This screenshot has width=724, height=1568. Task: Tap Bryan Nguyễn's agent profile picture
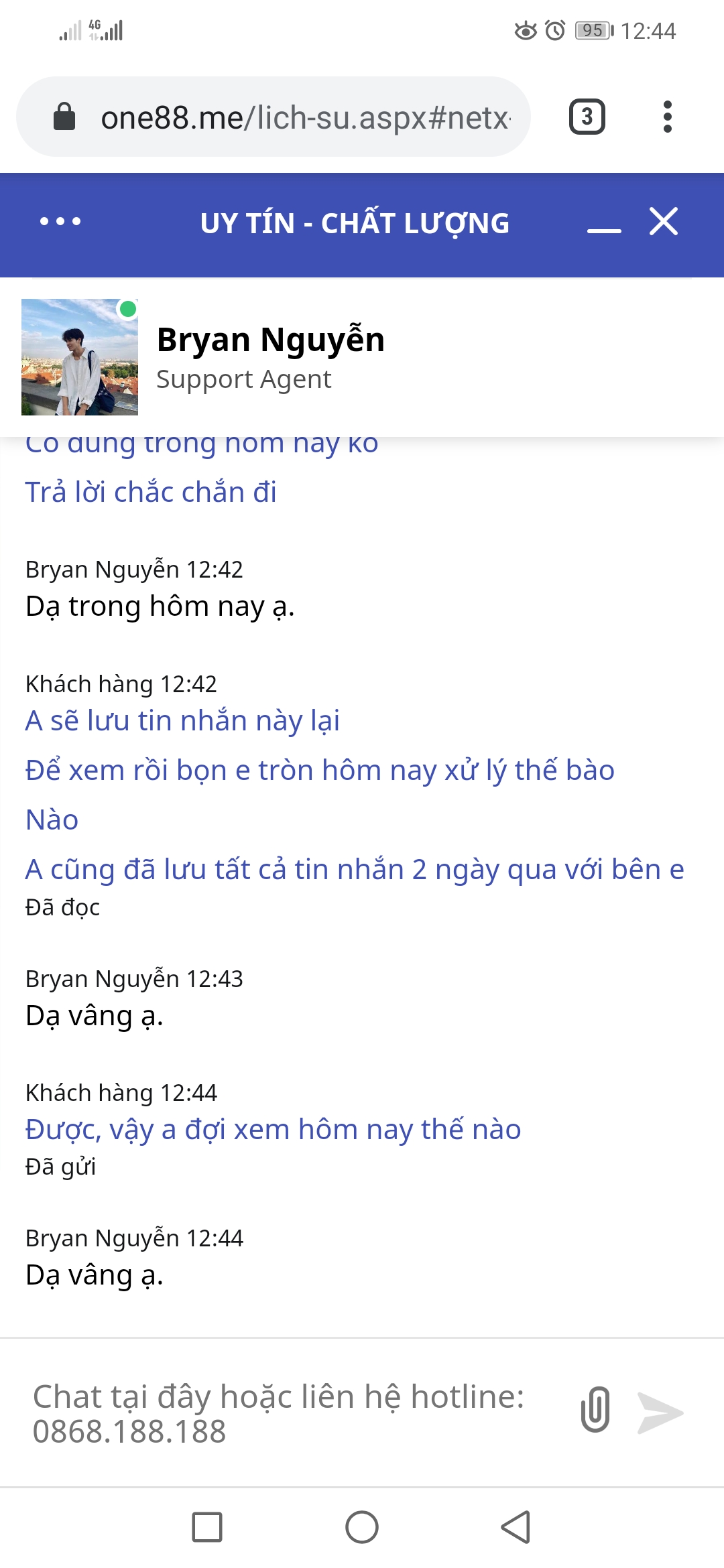pyautogui.click(x=80, y=357)
